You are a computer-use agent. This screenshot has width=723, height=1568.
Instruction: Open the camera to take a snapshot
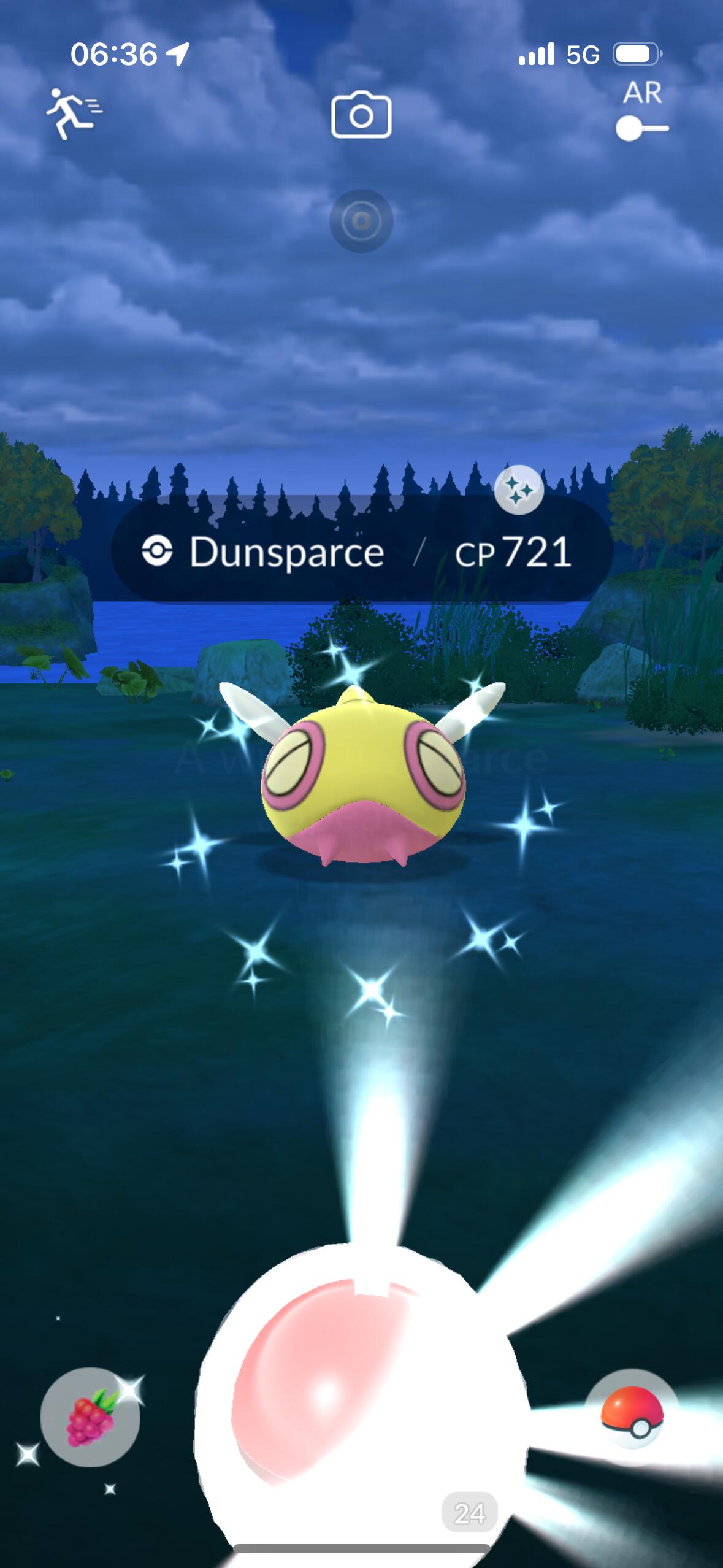(361, 115)
